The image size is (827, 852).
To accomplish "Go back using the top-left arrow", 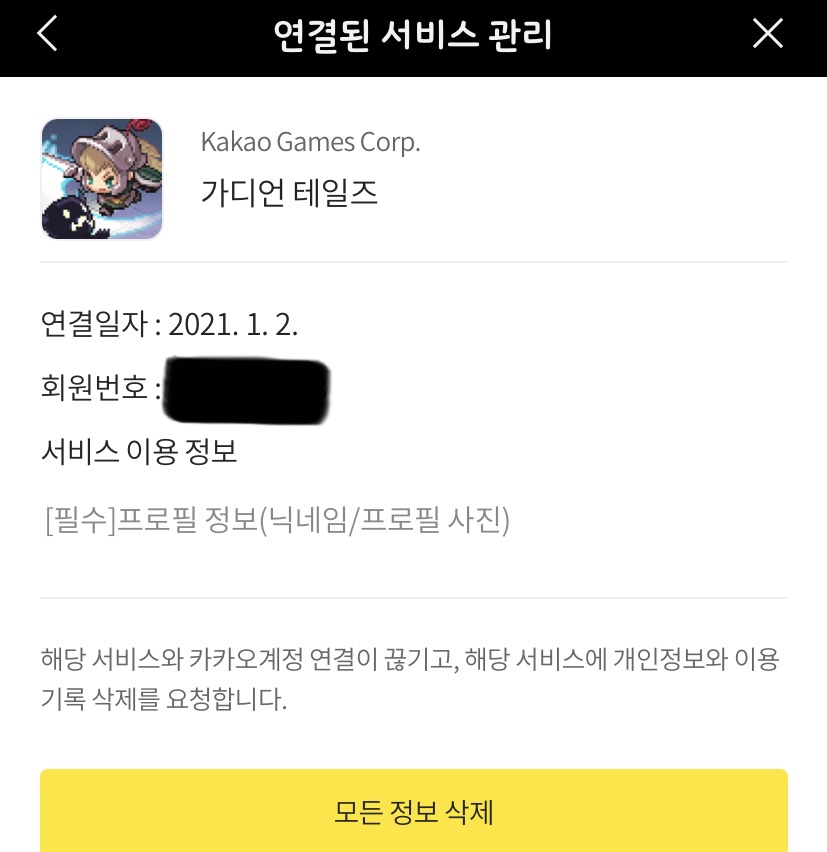I will pyautogui.click(x=47, y=34).
